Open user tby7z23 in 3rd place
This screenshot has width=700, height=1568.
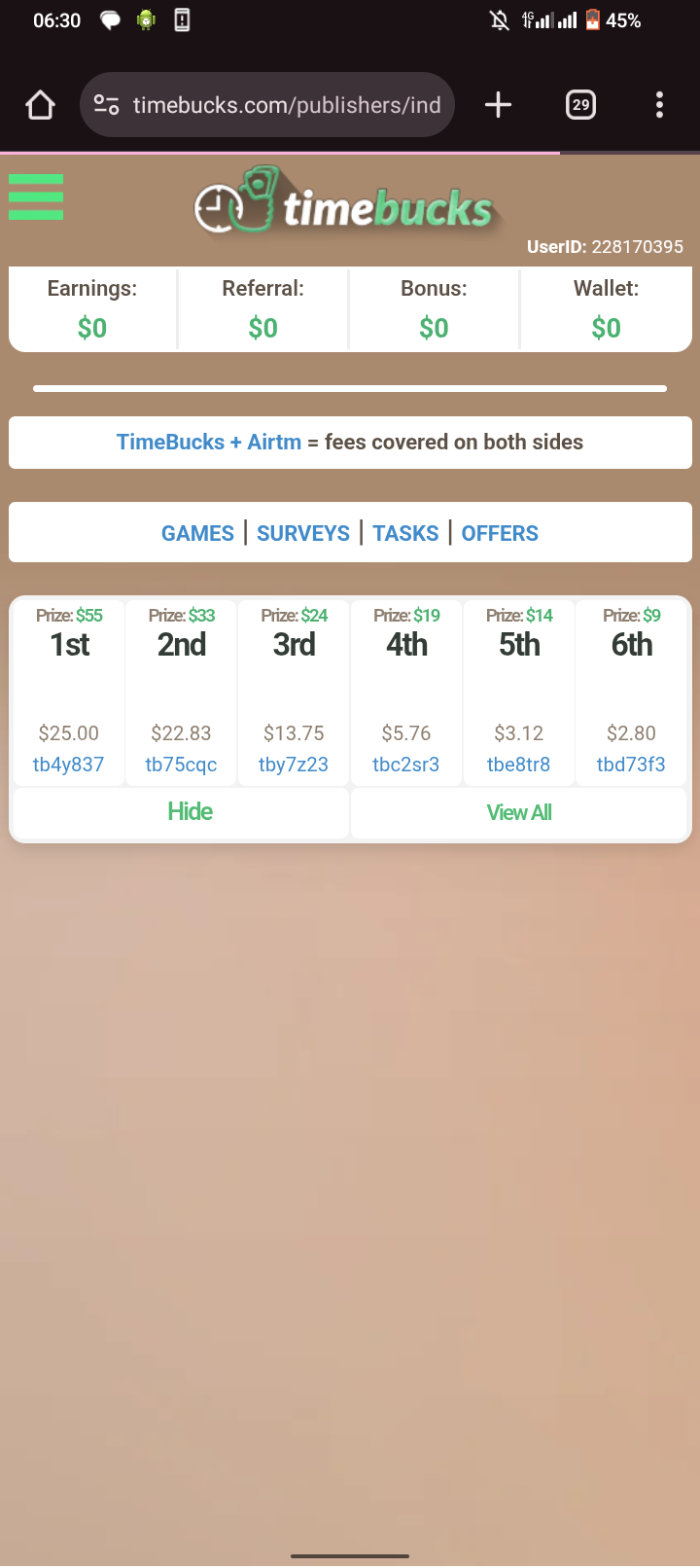point(294,765)
